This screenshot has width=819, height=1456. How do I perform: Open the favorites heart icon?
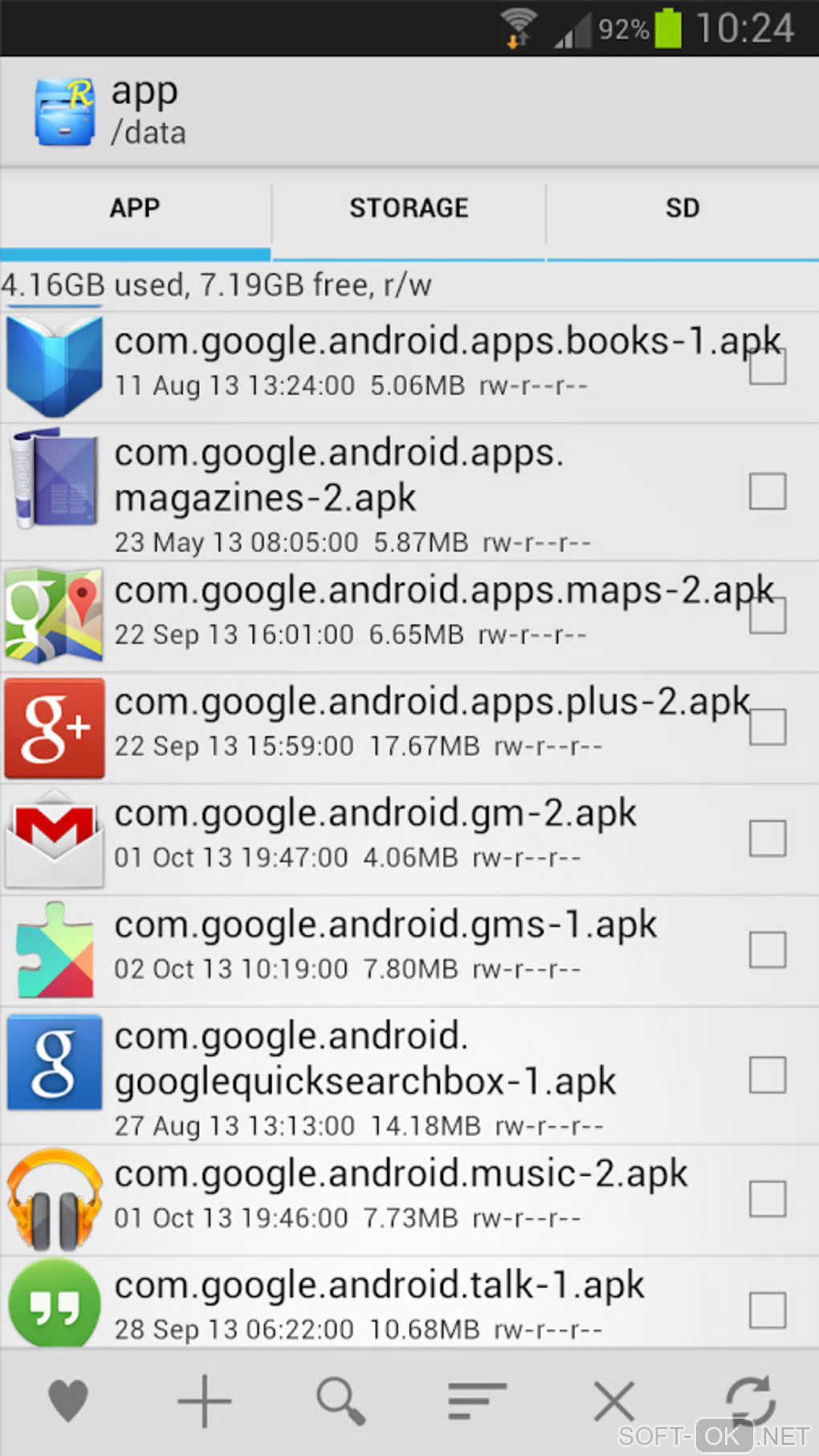(68, 1401)
